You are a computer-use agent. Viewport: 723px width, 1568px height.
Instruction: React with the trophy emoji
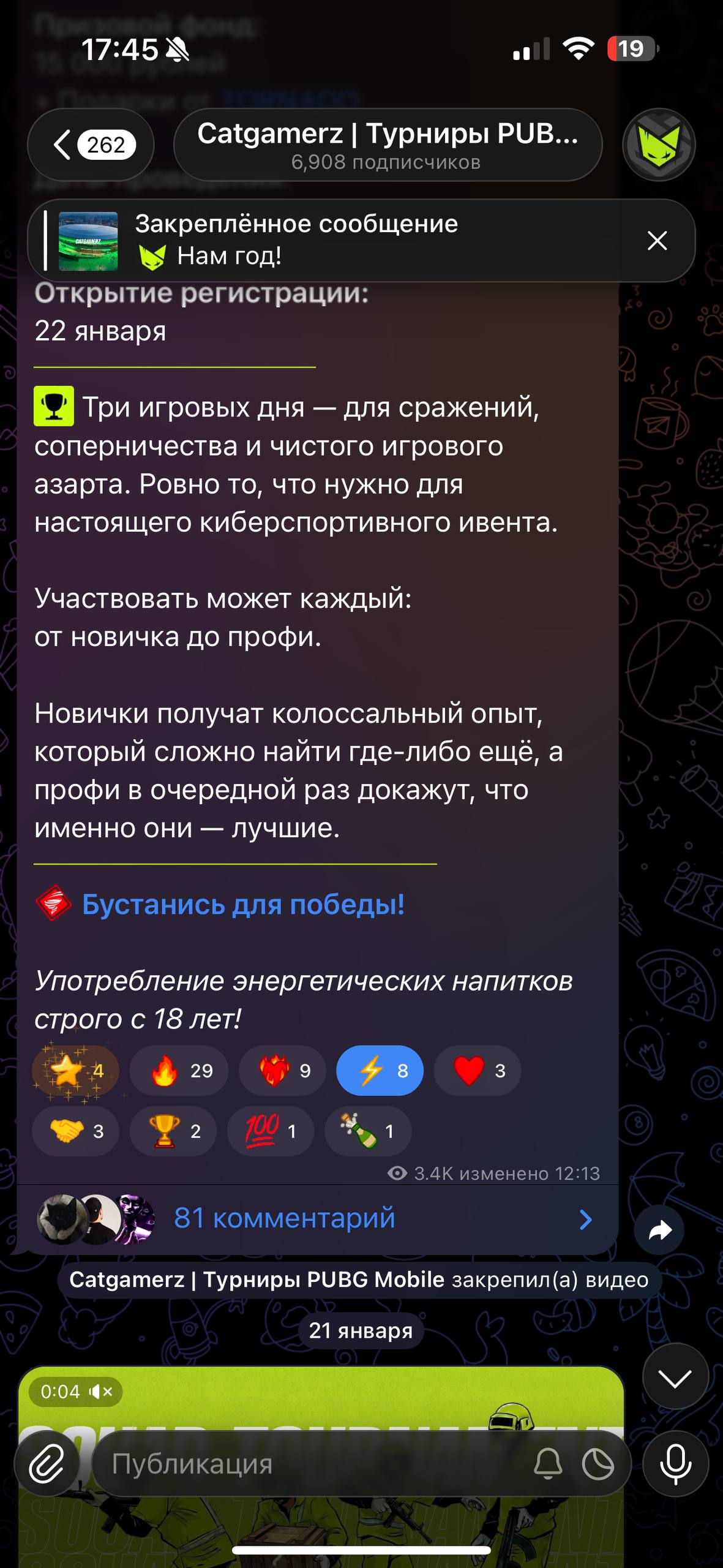pos(173,1131)
